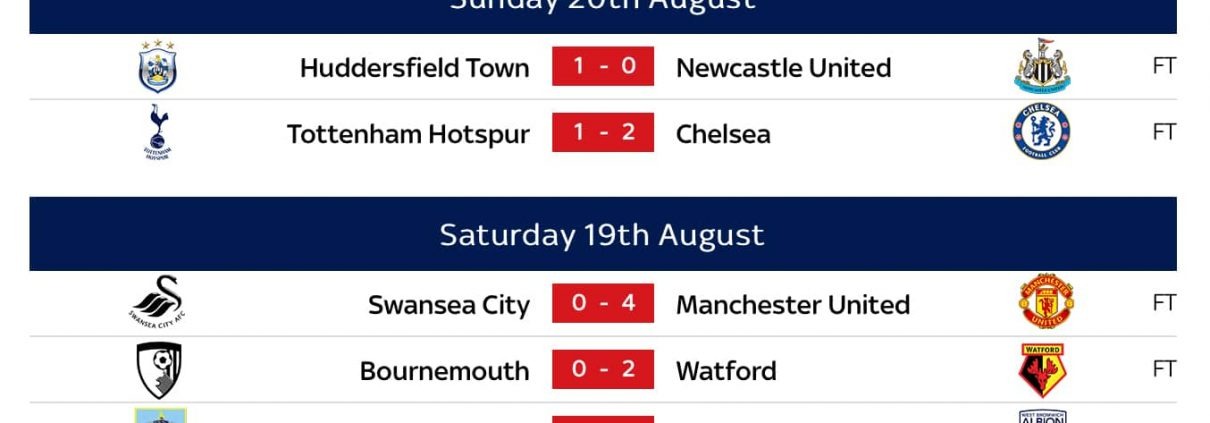View Tottenham Hotspur vs Chelsea match details
Screen dimensions: 1210x423
[x=602, y=133]
